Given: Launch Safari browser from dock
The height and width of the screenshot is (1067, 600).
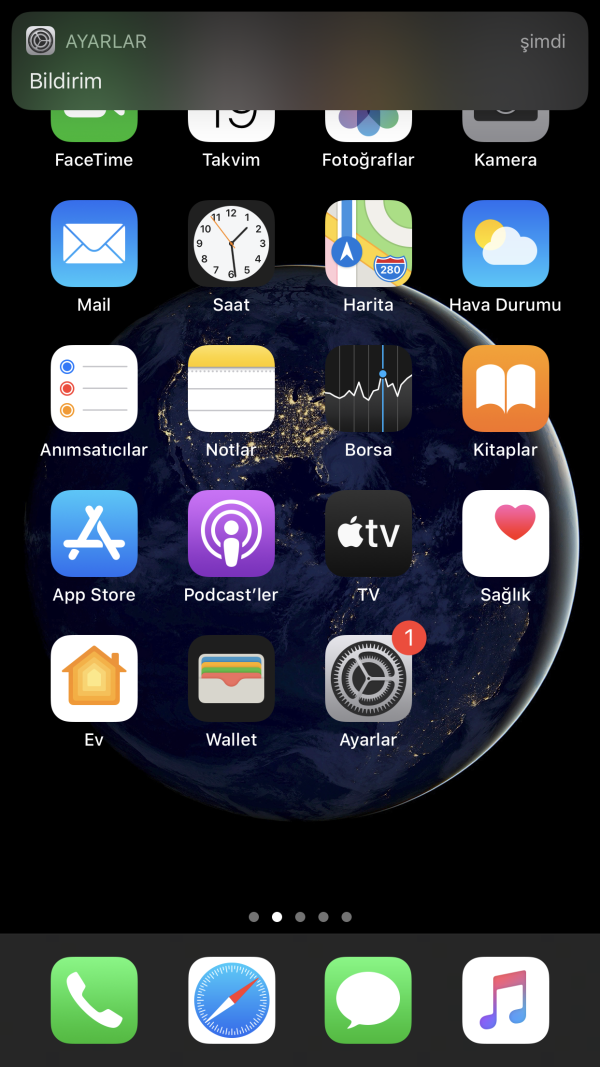Looking at the screenshot, I should click(231, 1000).
